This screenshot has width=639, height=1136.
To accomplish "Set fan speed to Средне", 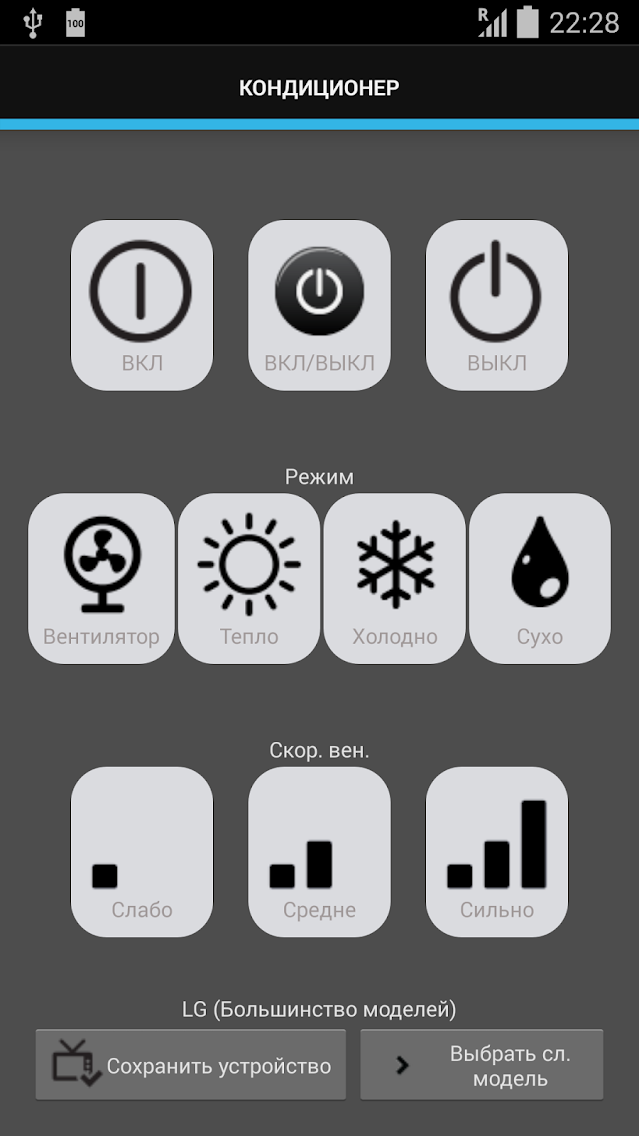I will click(319, 852).
